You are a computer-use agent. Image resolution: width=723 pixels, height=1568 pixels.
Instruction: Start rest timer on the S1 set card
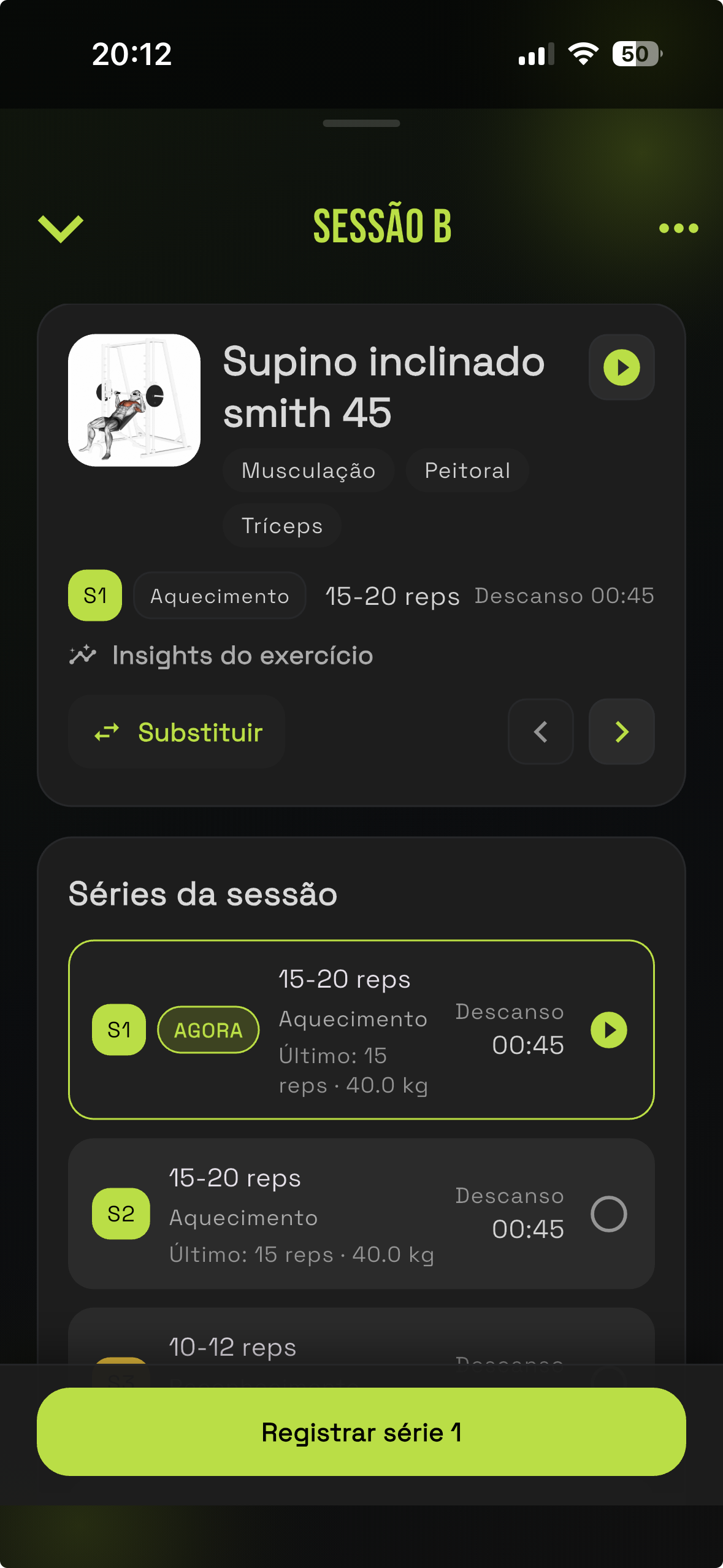point(608,1030)
